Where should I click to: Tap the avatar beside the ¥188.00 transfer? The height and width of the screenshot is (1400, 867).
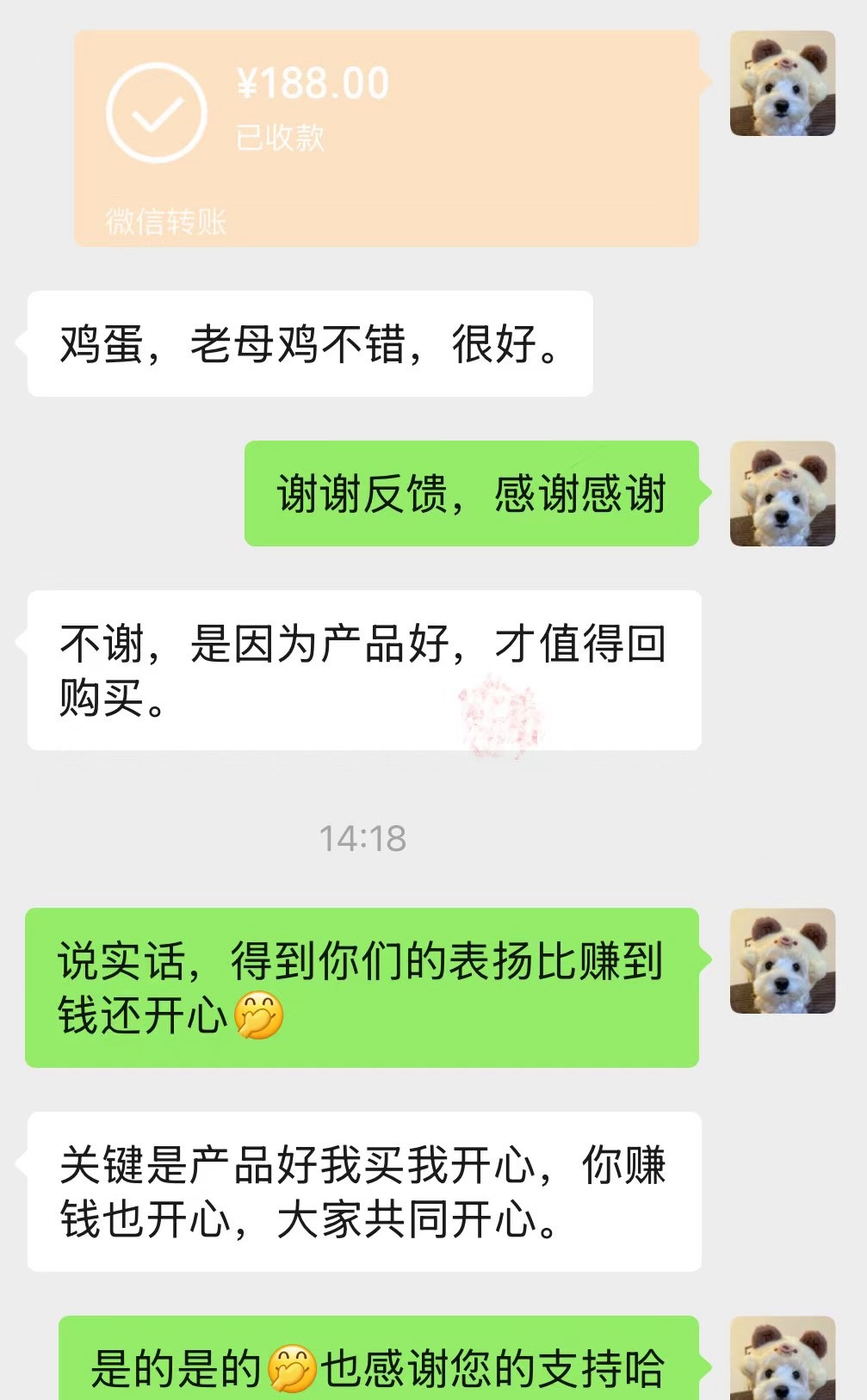[x=783, y=83]
